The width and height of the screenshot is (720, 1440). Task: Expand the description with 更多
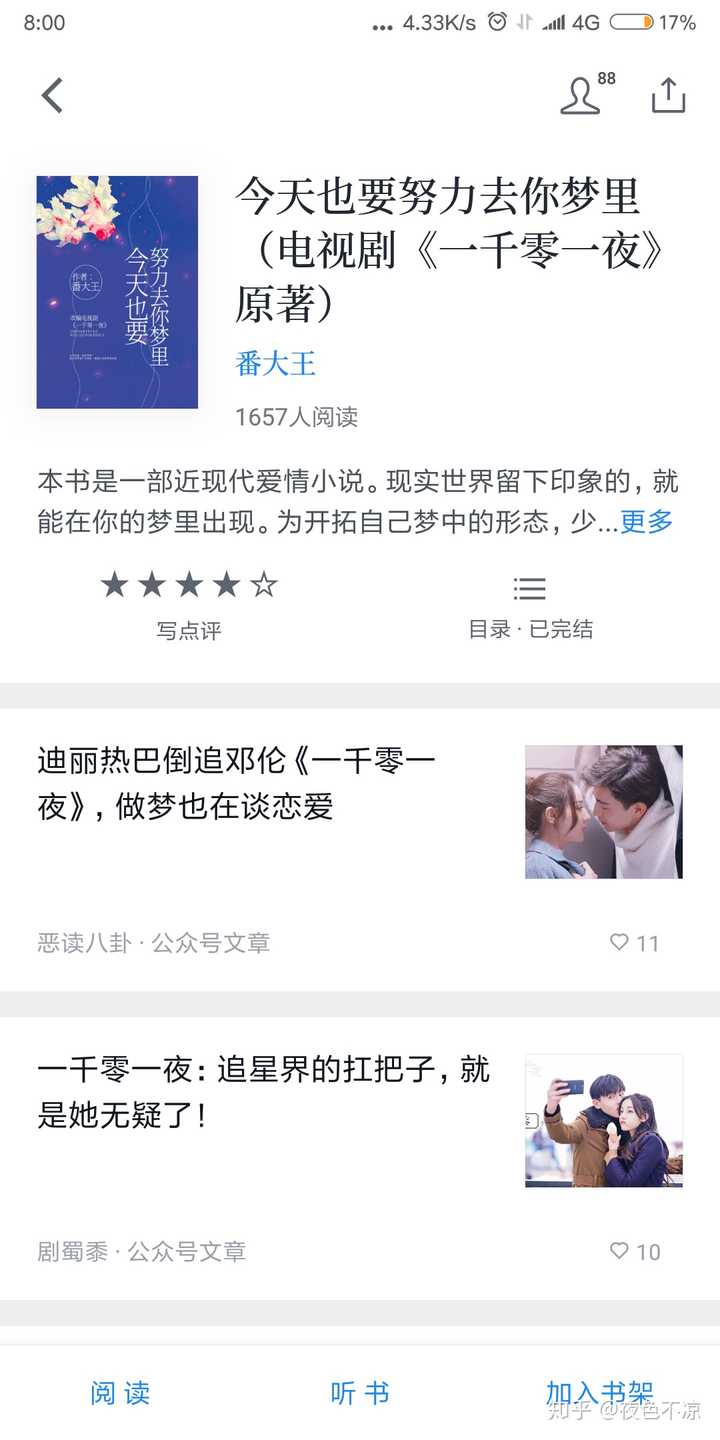pos(647,521)
